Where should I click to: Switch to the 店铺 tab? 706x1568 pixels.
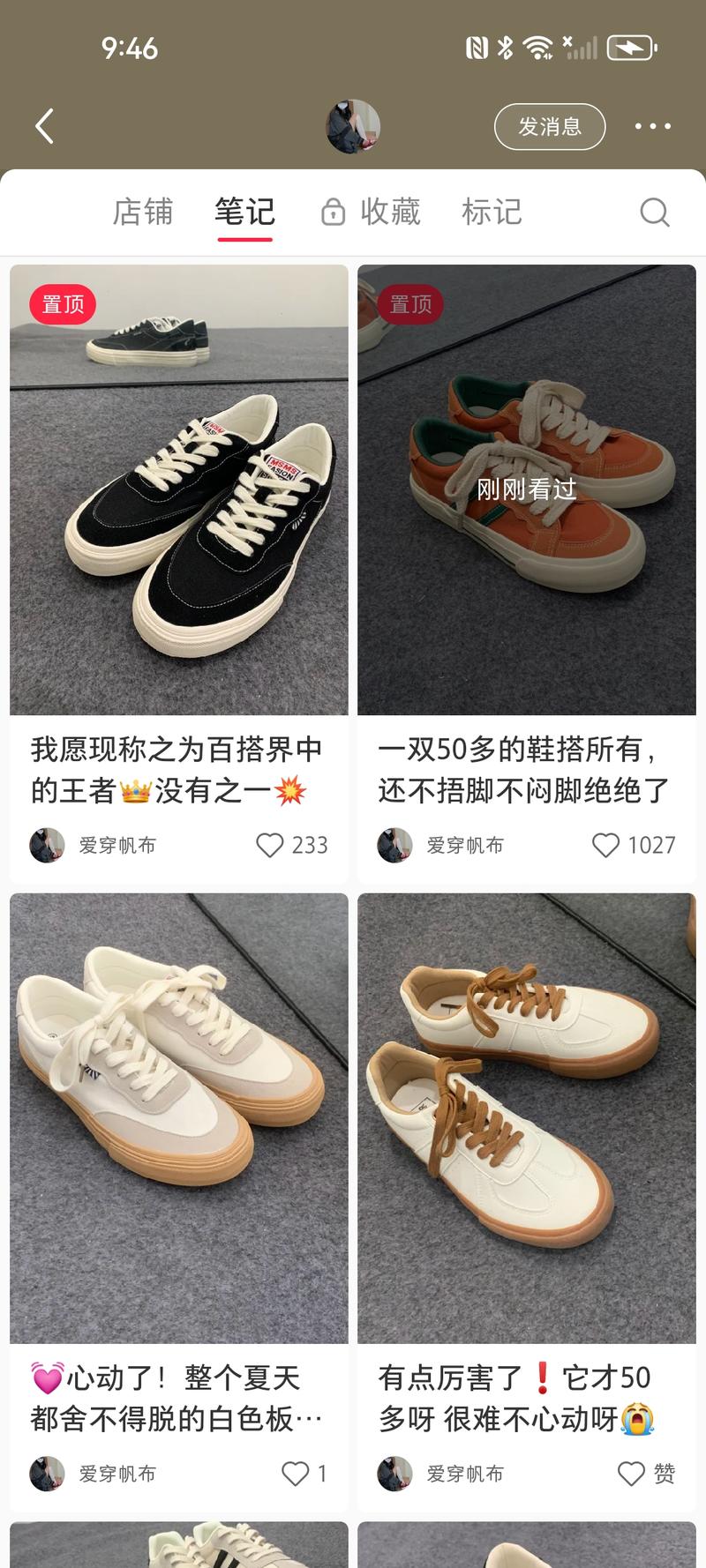click(x=143, y=212)
